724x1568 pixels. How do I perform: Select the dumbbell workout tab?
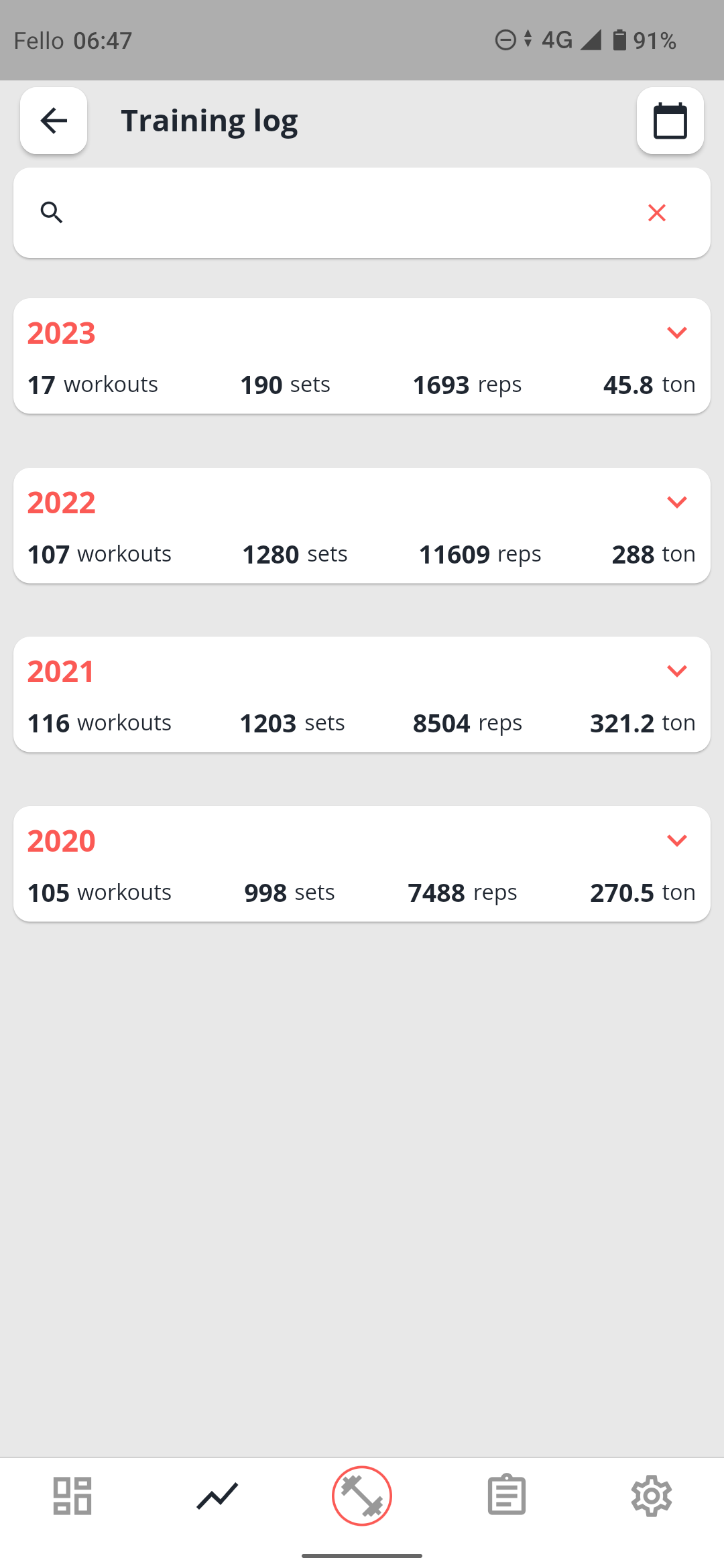coord(362,1496)
